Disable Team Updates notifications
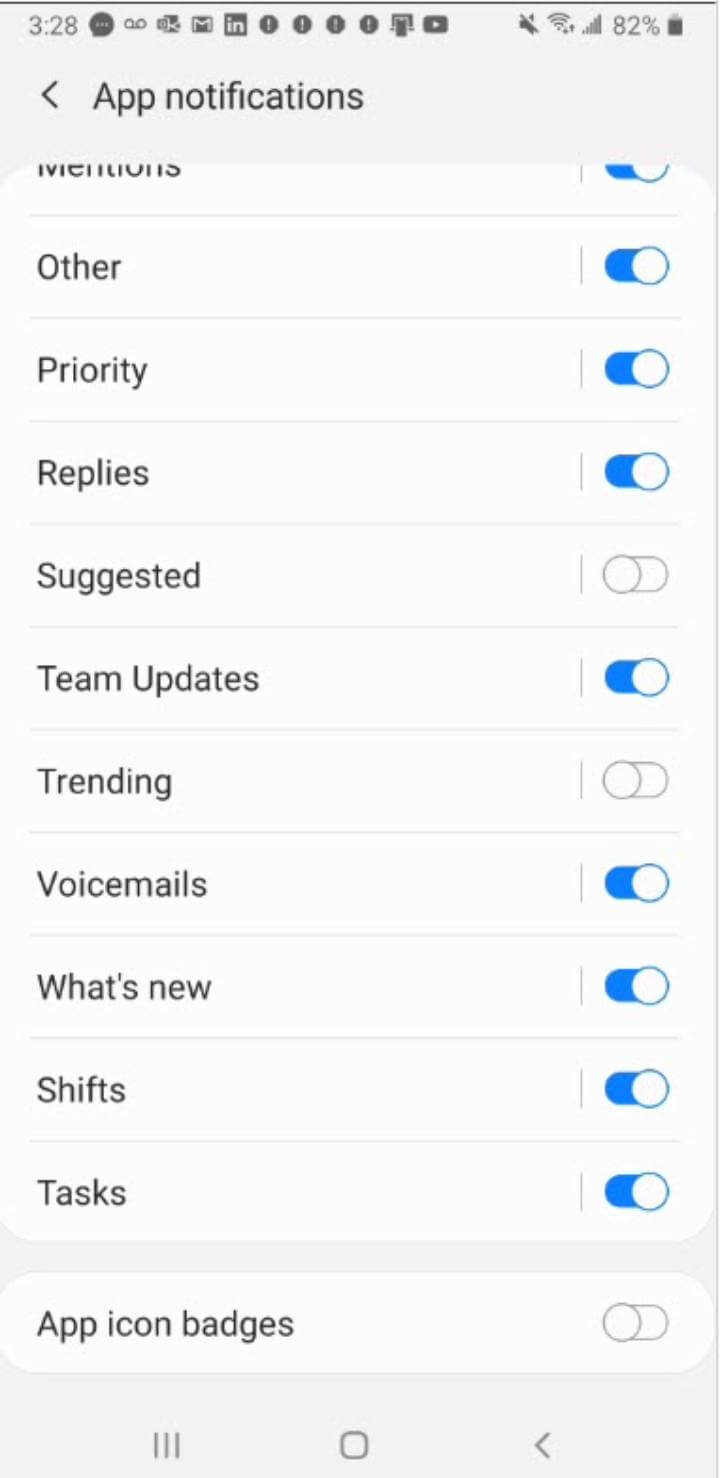Screen dimensions: 720x1478 click(x=635, y=677)
